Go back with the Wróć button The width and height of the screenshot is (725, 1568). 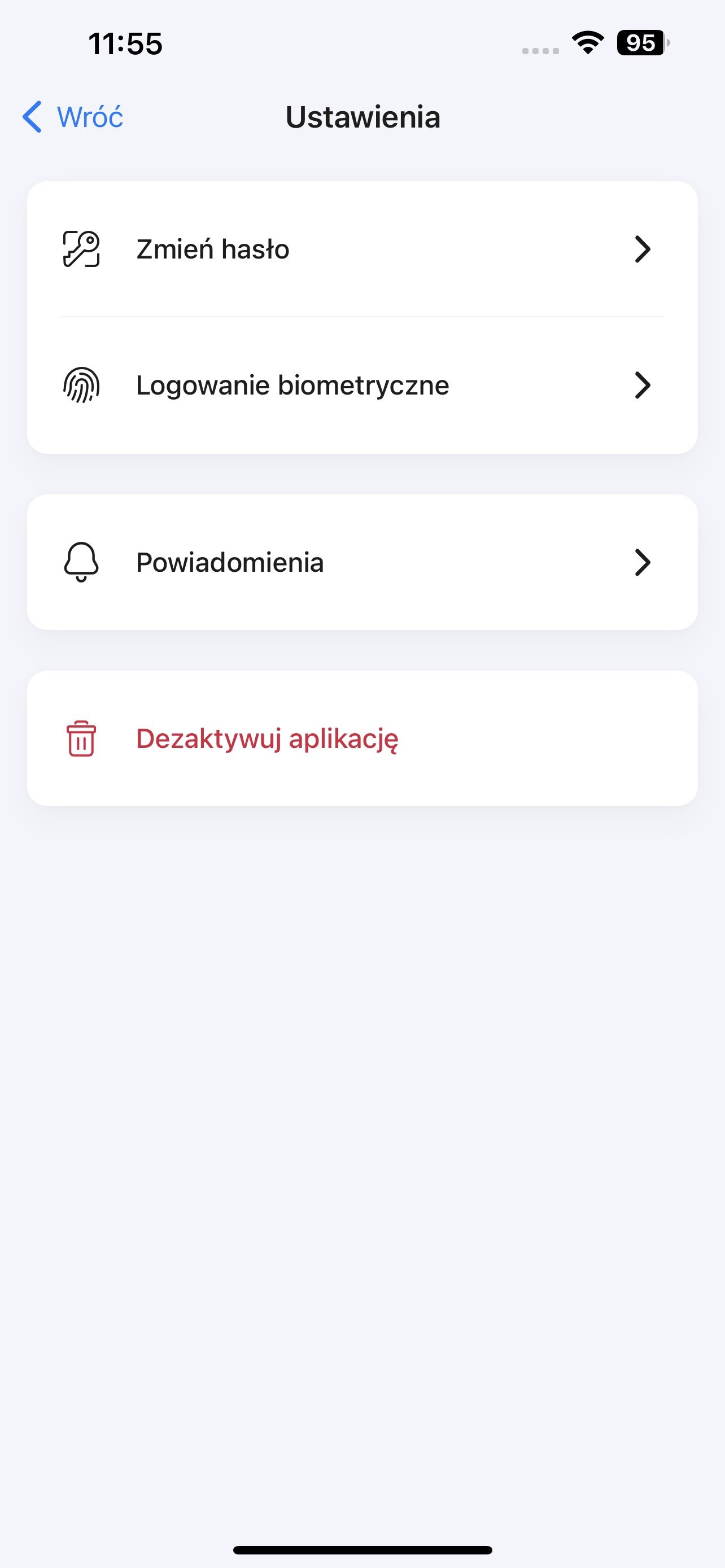click(x=72, y=116)
